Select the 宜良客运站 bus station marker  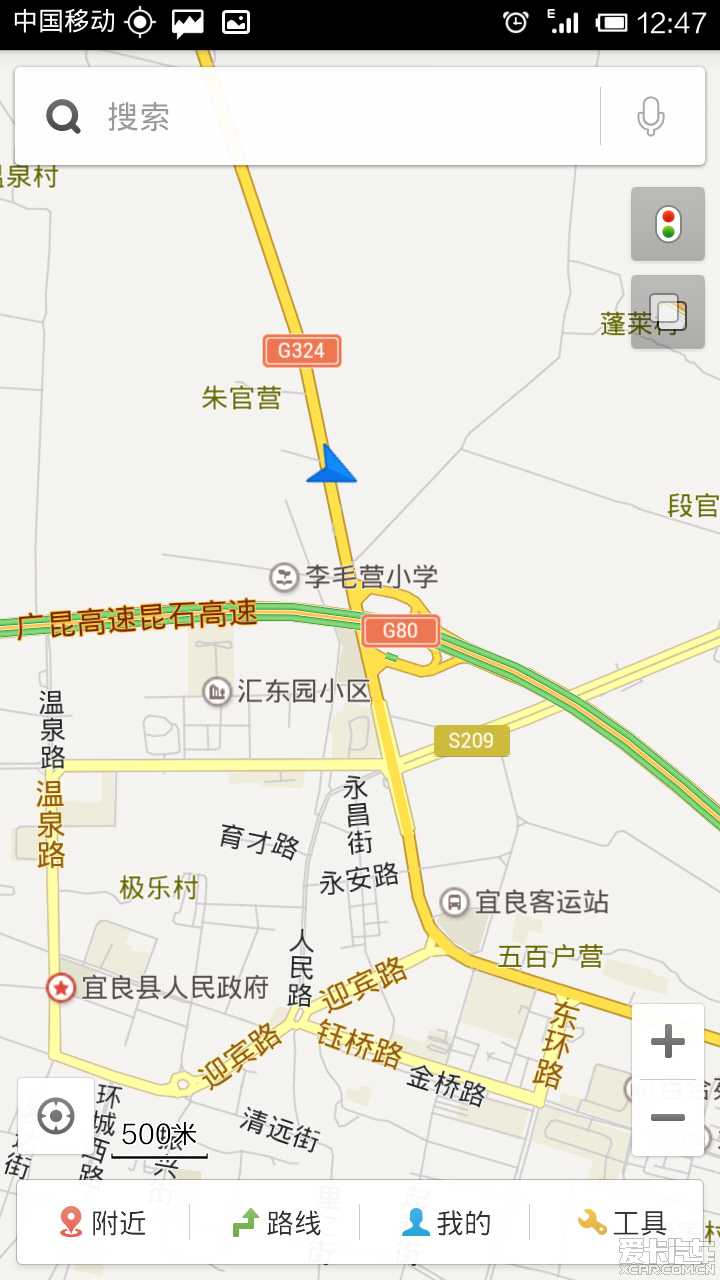click(455, 902)
